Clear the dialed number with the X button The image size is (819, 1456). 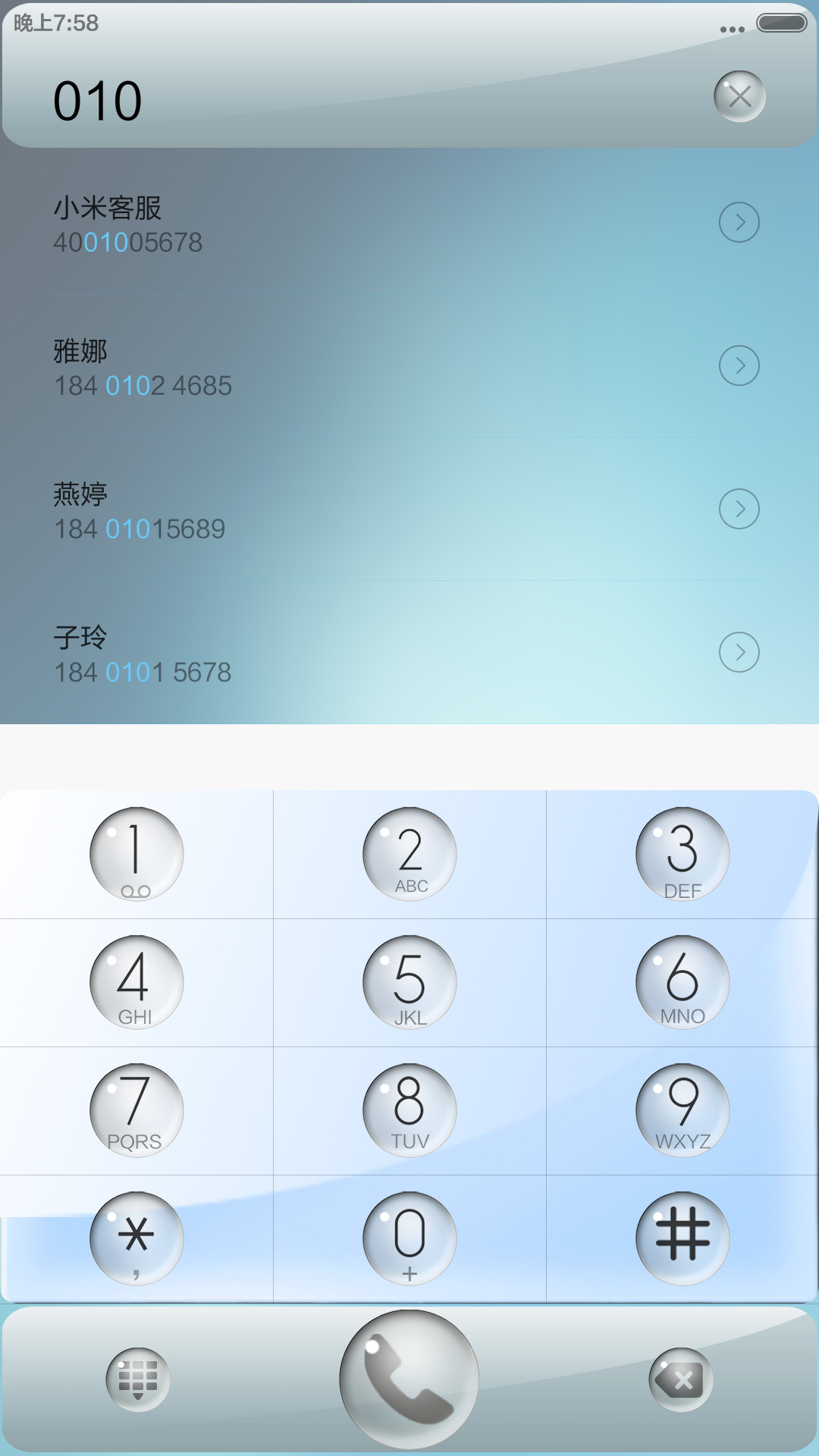(x=739, y=96)
